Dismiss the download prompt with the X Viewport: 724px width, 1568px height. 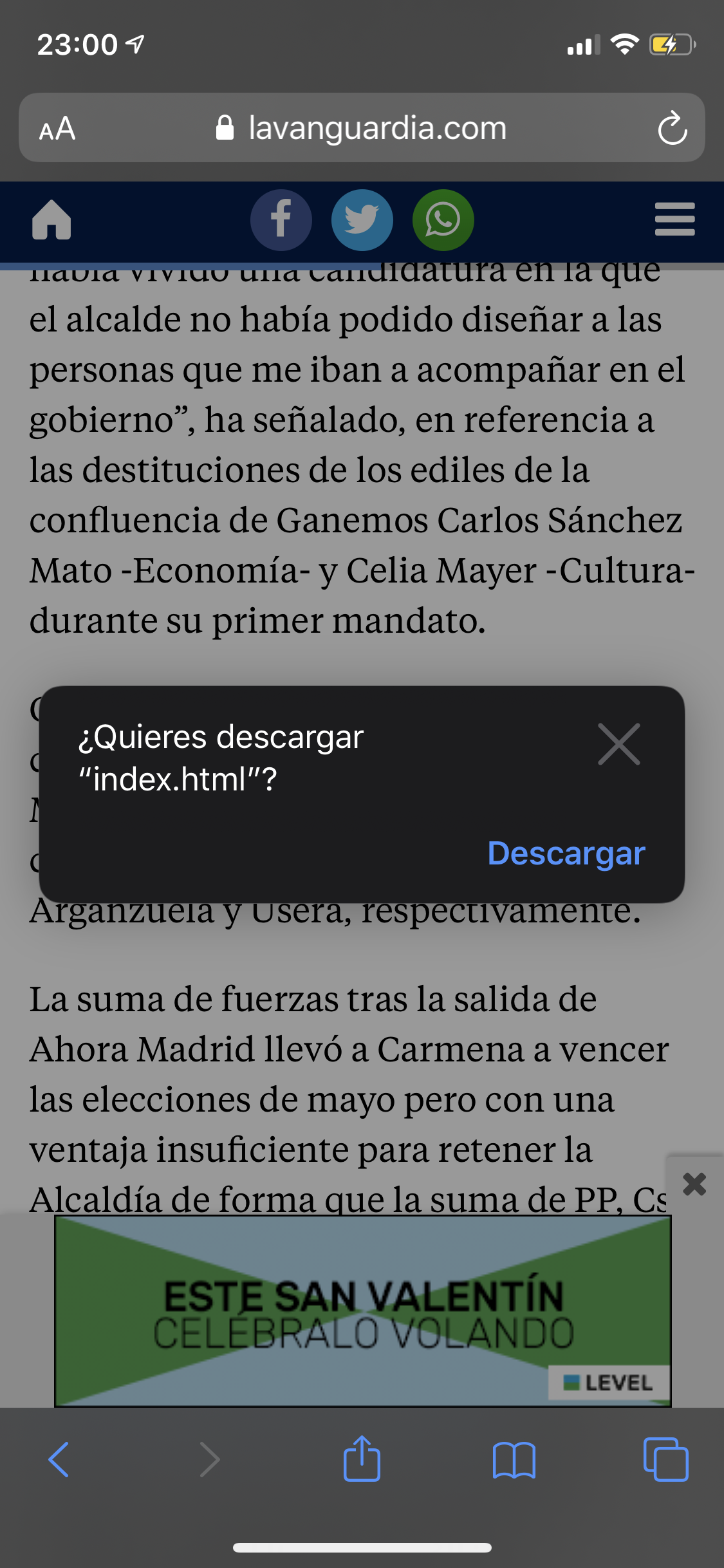[618, 744]
